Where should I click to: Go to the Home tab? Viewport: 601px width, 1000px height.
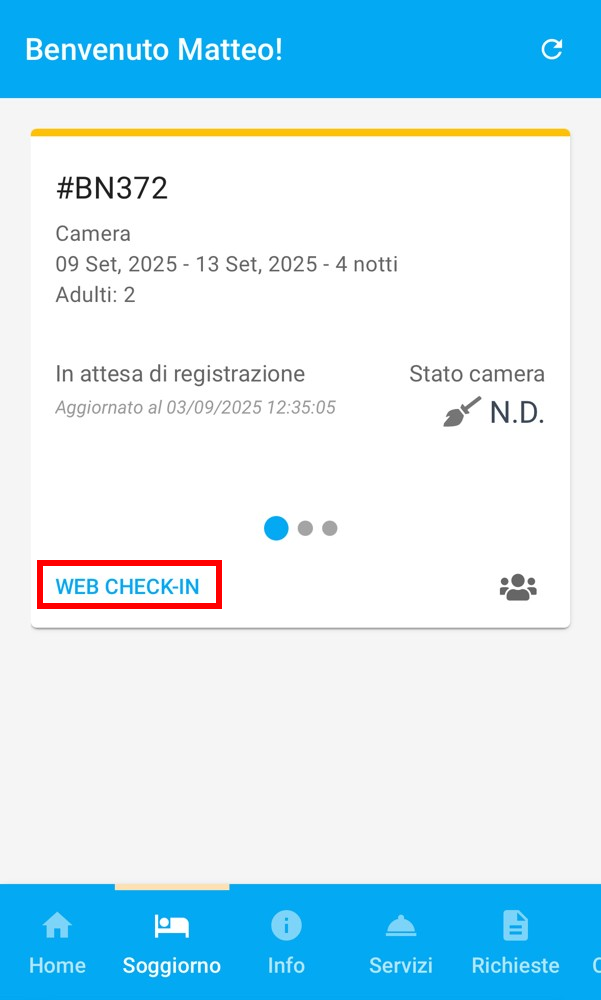click(x=57, y=943)
